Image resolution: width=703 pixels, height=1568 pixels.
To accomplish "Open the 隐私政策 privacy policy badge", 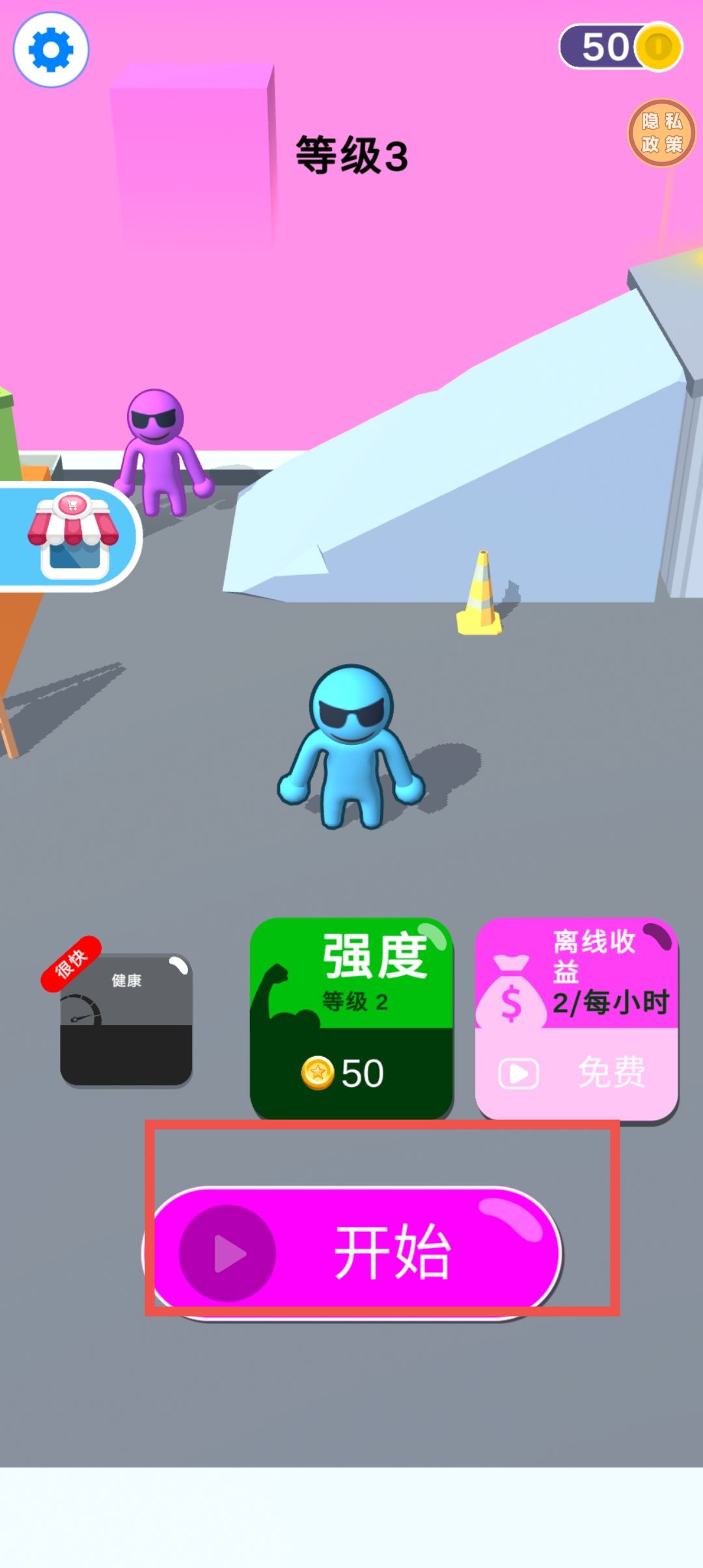I will click(x=661, y=133).
